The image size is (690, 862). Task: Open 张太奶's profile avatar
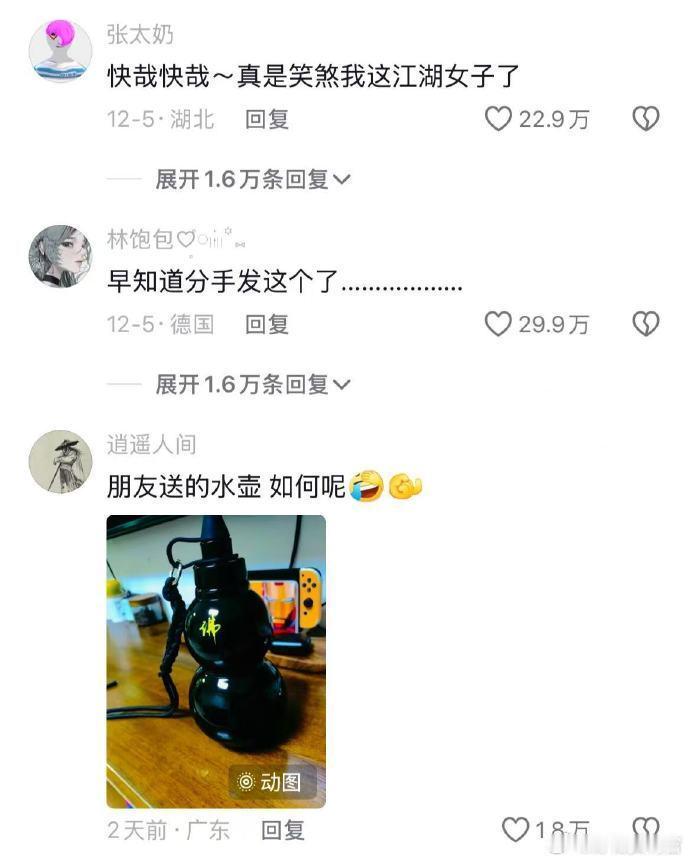[60, 51]
